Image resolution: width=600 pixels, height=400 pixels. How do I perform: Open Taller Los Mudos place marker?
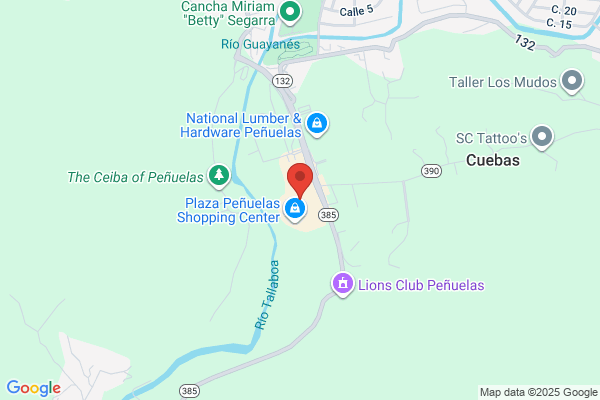coord(572,82)
